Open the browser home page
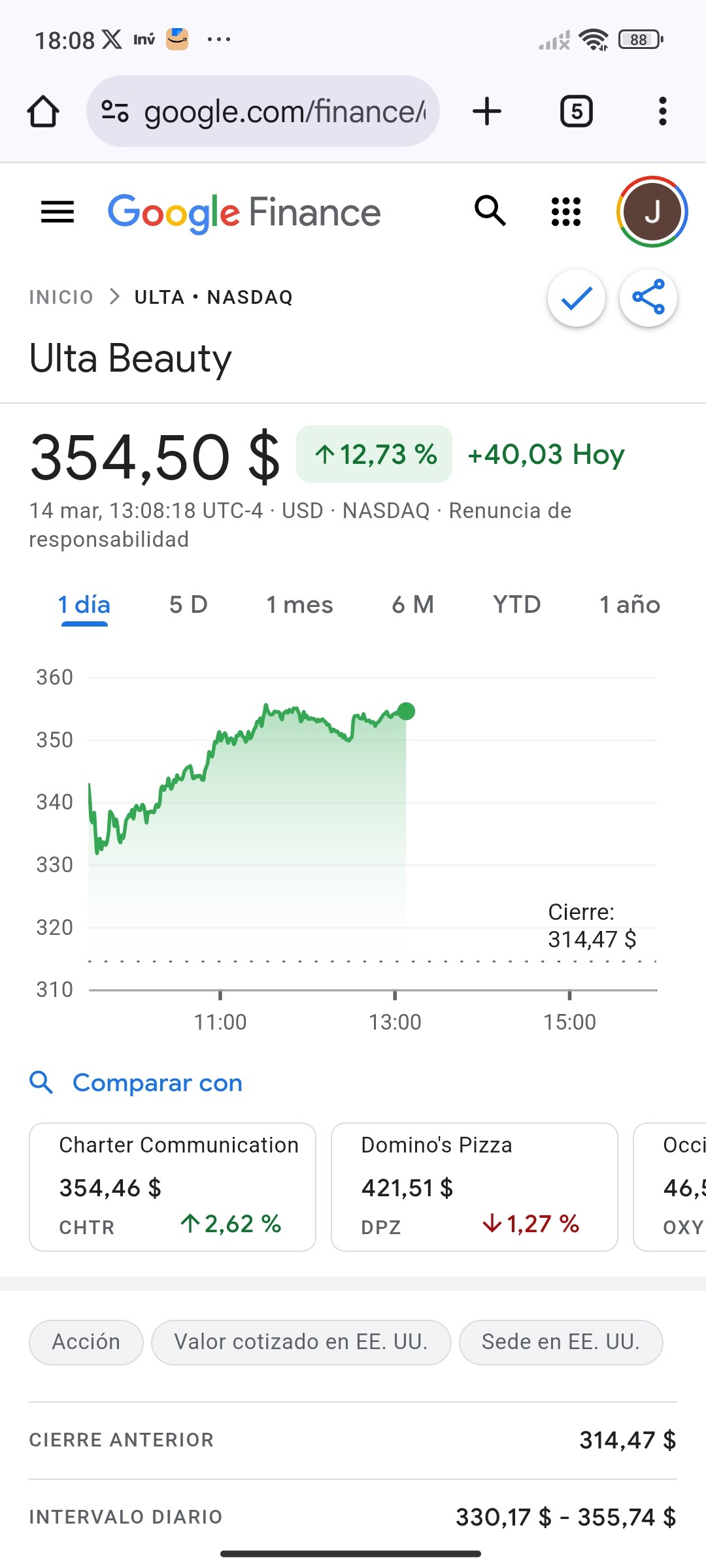This screenshot has height=1568, width=706. 43,111
